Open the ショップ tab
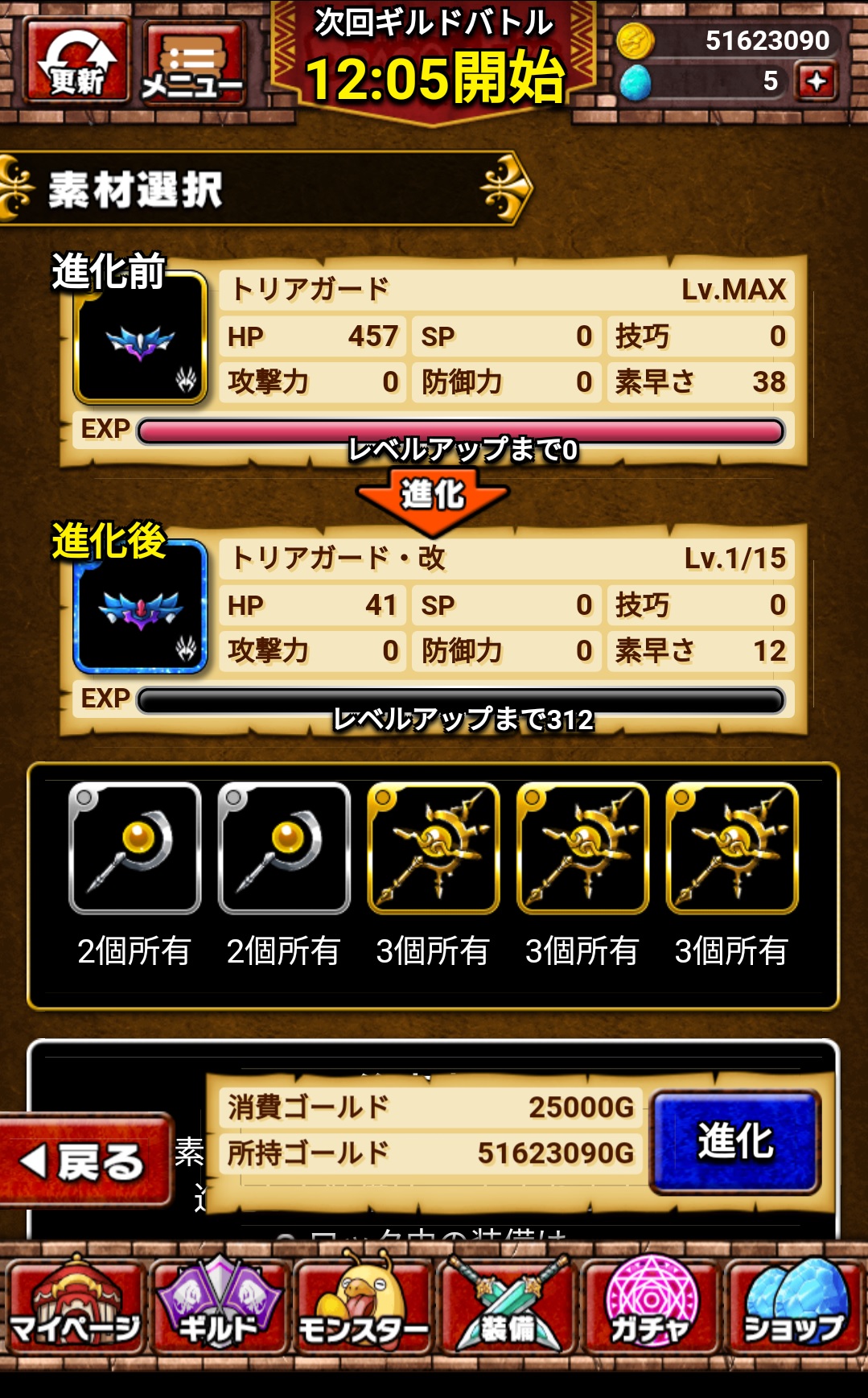This screenshot has width=868, height=1398. (794, 1307)
